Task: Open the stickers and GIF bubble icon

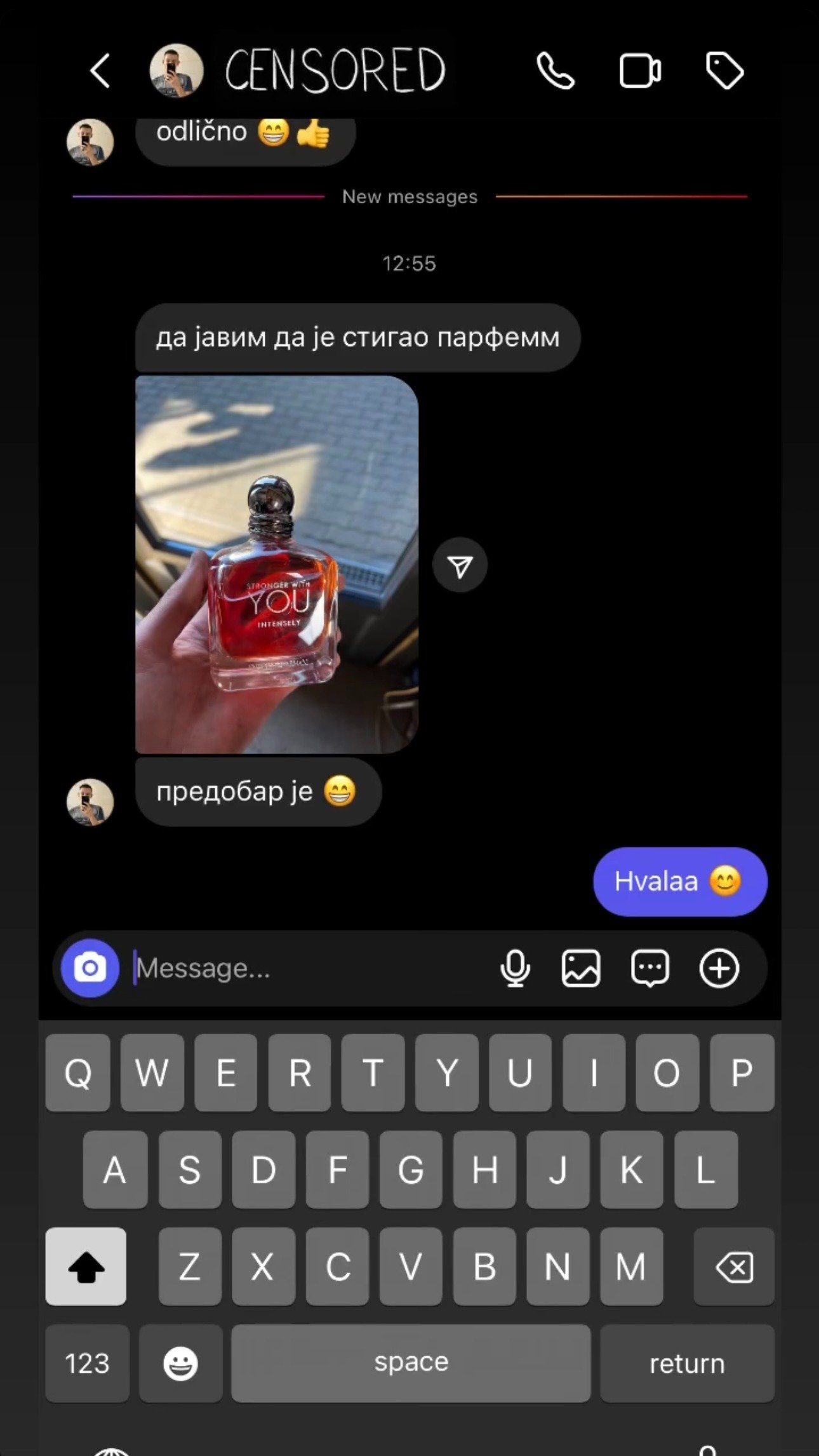Action: (649, 968)
